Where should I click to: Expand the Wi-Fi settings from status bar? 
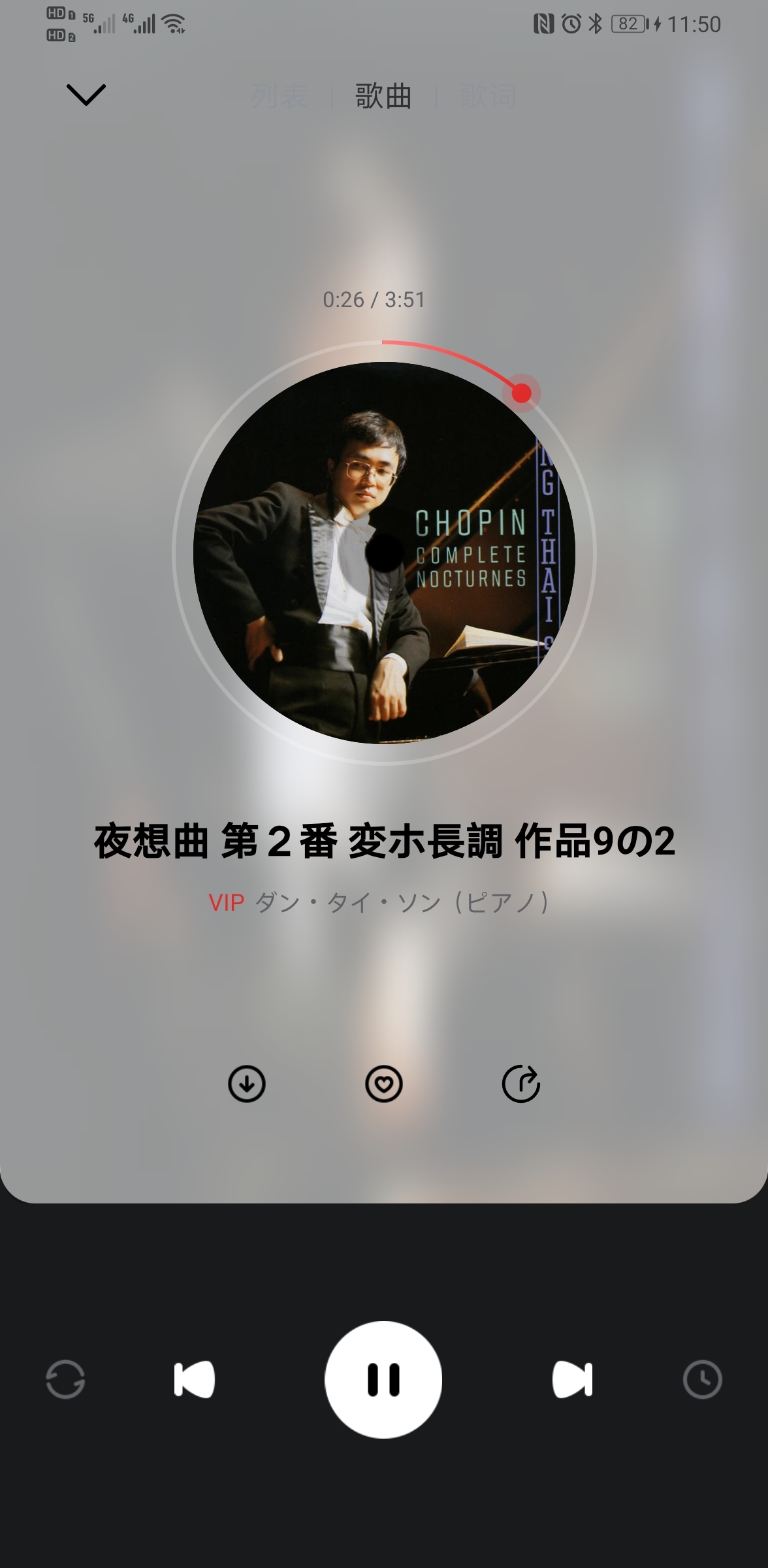172,23
